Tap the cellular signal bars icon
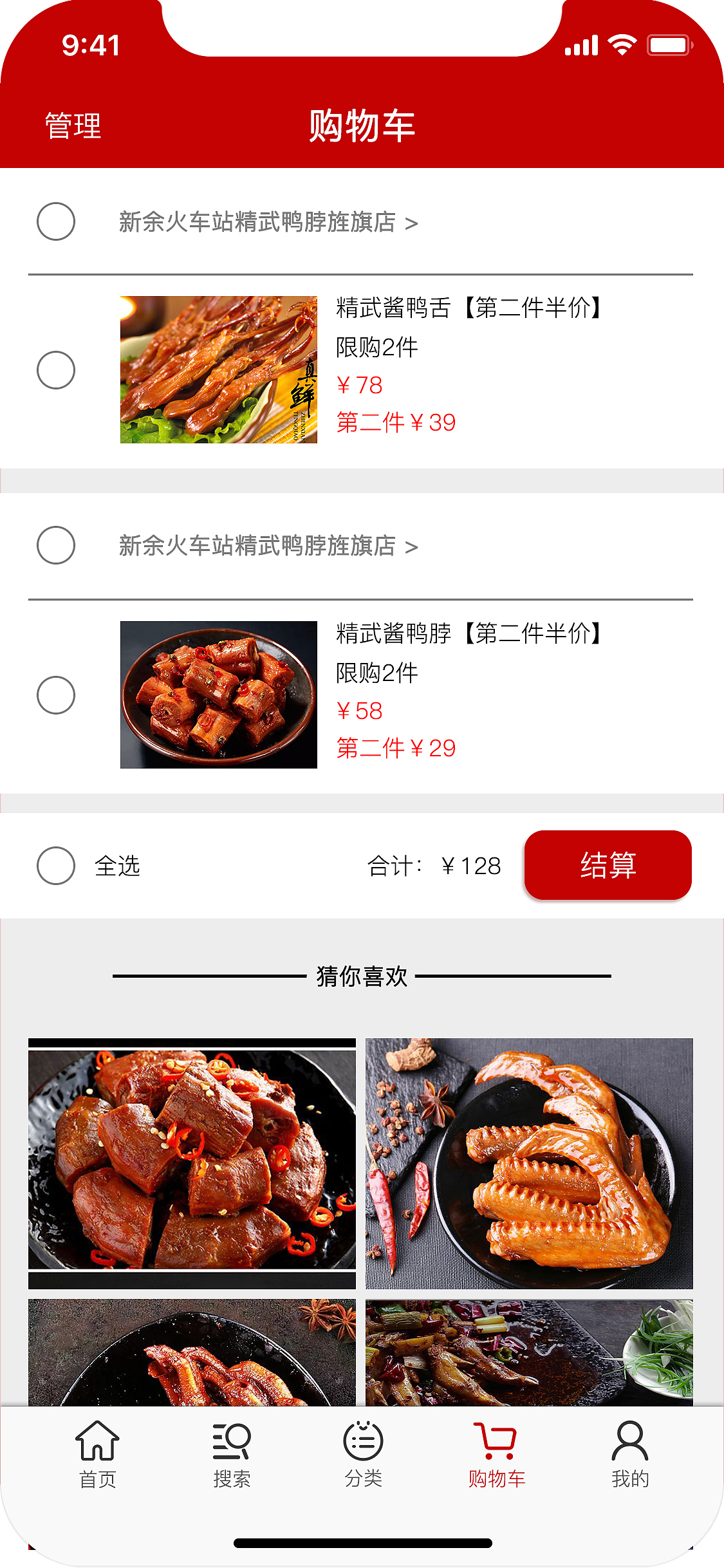Viewport: 724px width, 1568px height. click(x=580, y=44)
